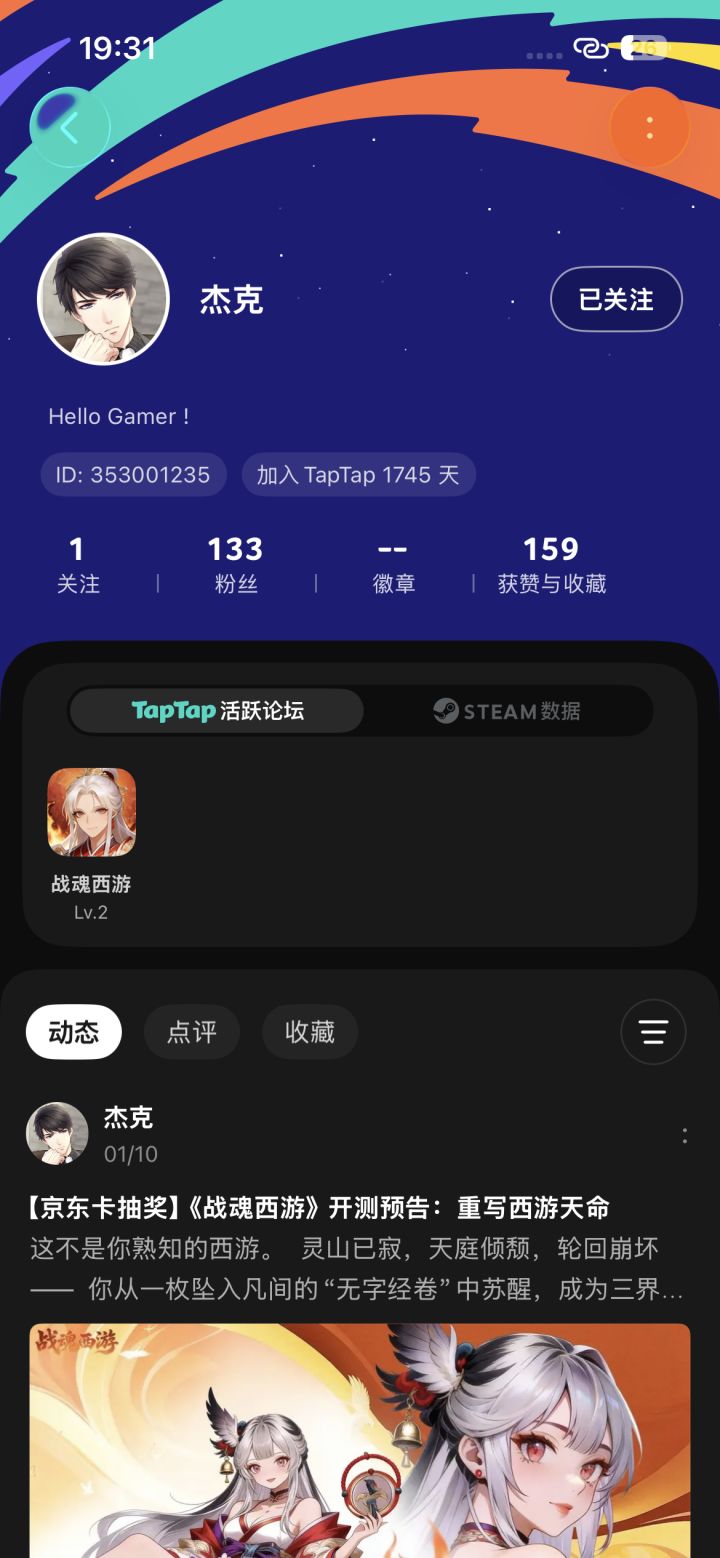Open the more options menu at top right
The width and height of the screenshot is (720, 1558).
[649, 127]
